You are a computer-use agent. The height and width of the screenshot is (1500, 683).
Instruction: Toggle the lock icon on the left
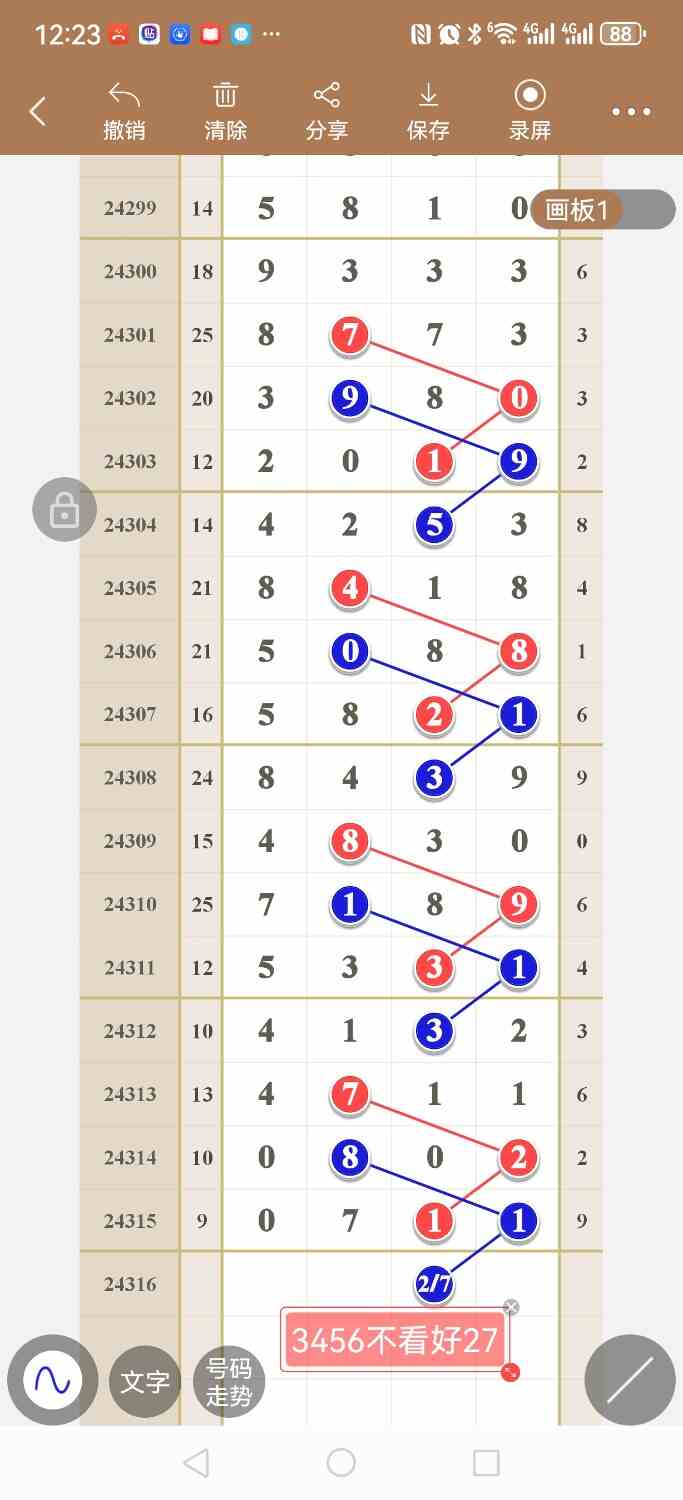click(64, 510)
